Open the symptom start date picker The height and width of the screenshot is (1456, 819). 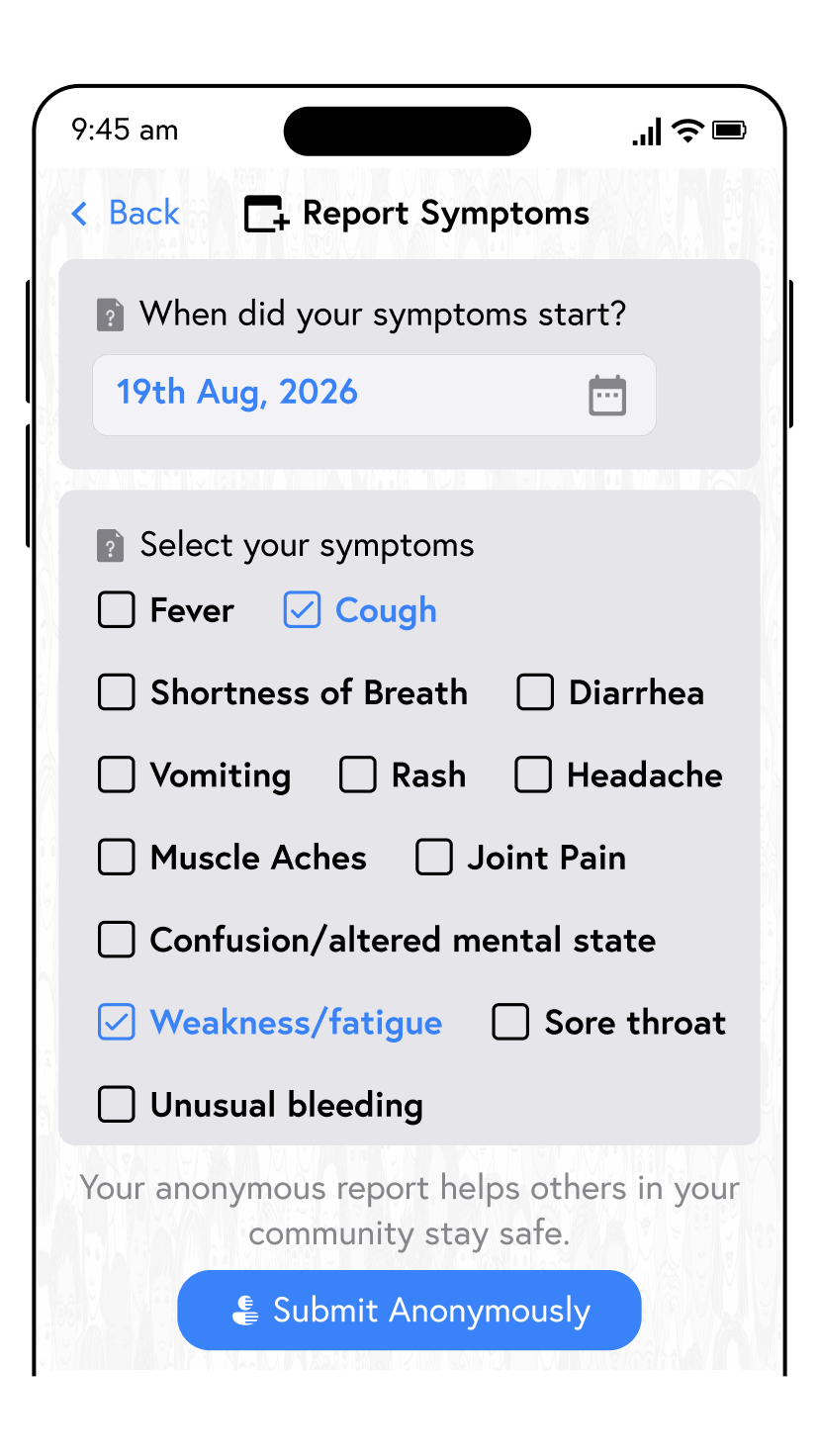point(374,395)
